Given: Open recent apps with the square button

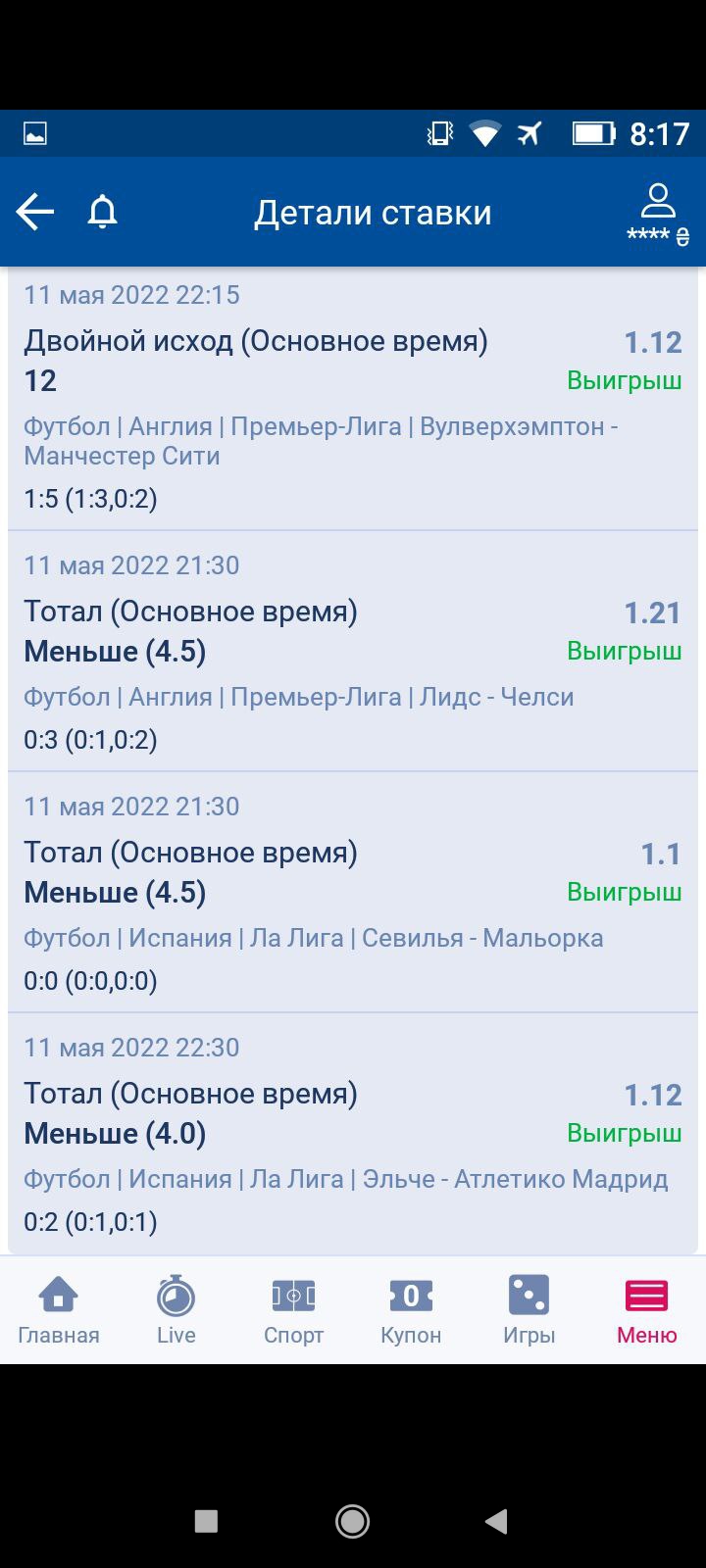Looking at the screenshot, I should (x=206, y=1521).
